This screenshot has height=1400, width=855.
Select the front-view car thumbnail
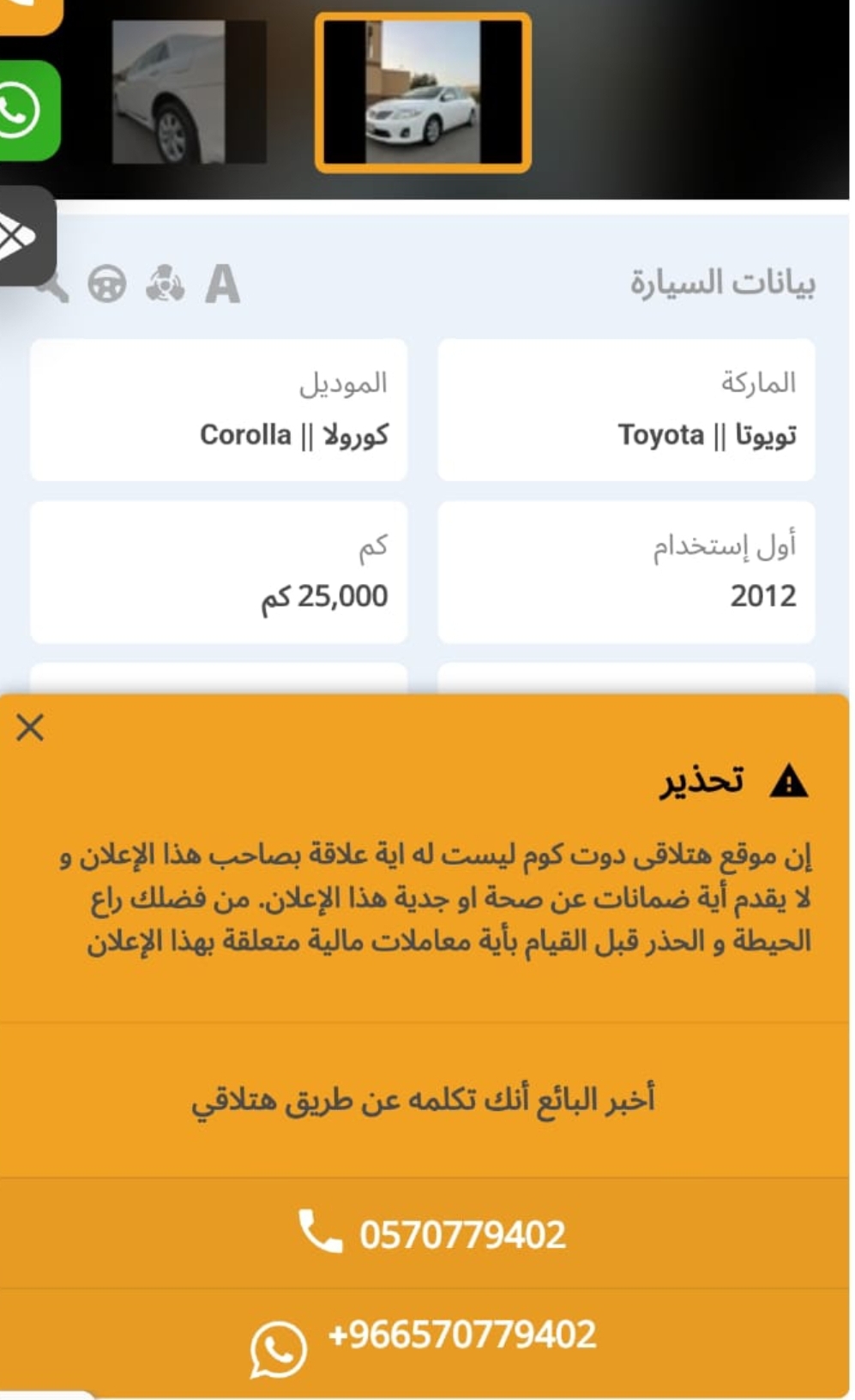pos(423,93)
